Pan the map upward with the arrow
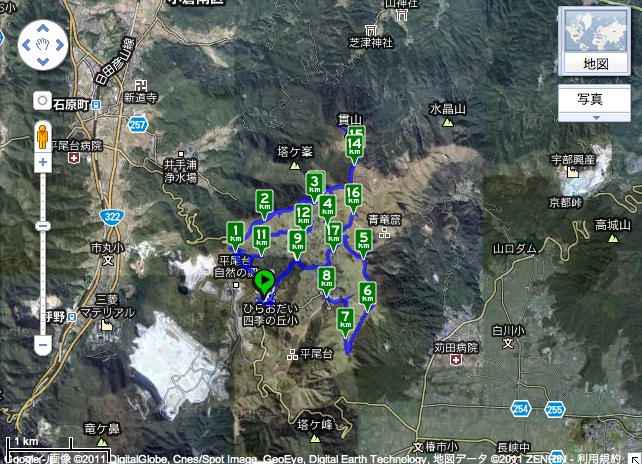The width and height of the screenshot is (642, 464). coord(43,31)
